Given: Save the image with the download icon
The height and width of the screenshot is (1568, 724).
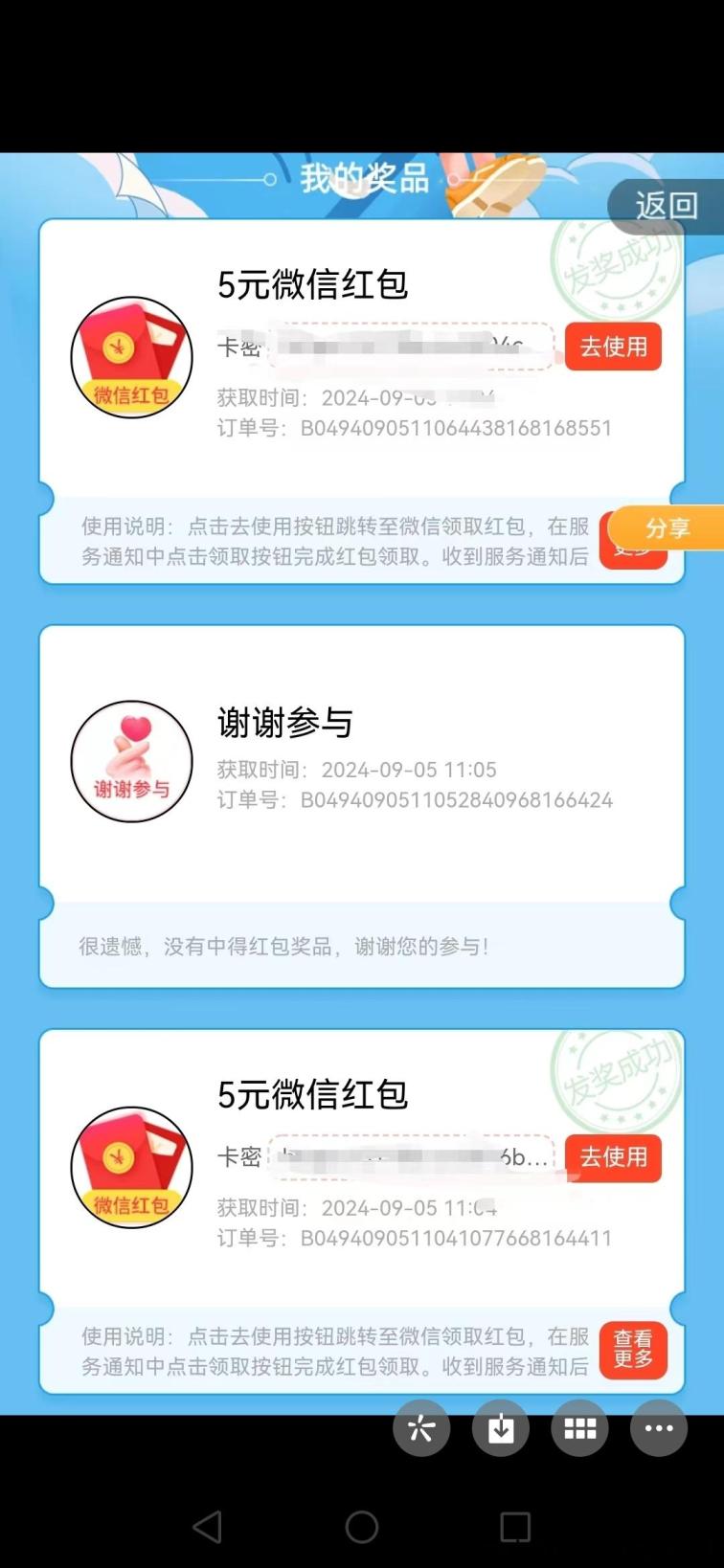Looking at the screenshot, I should pyautogui.click(x=501, y=1428).
